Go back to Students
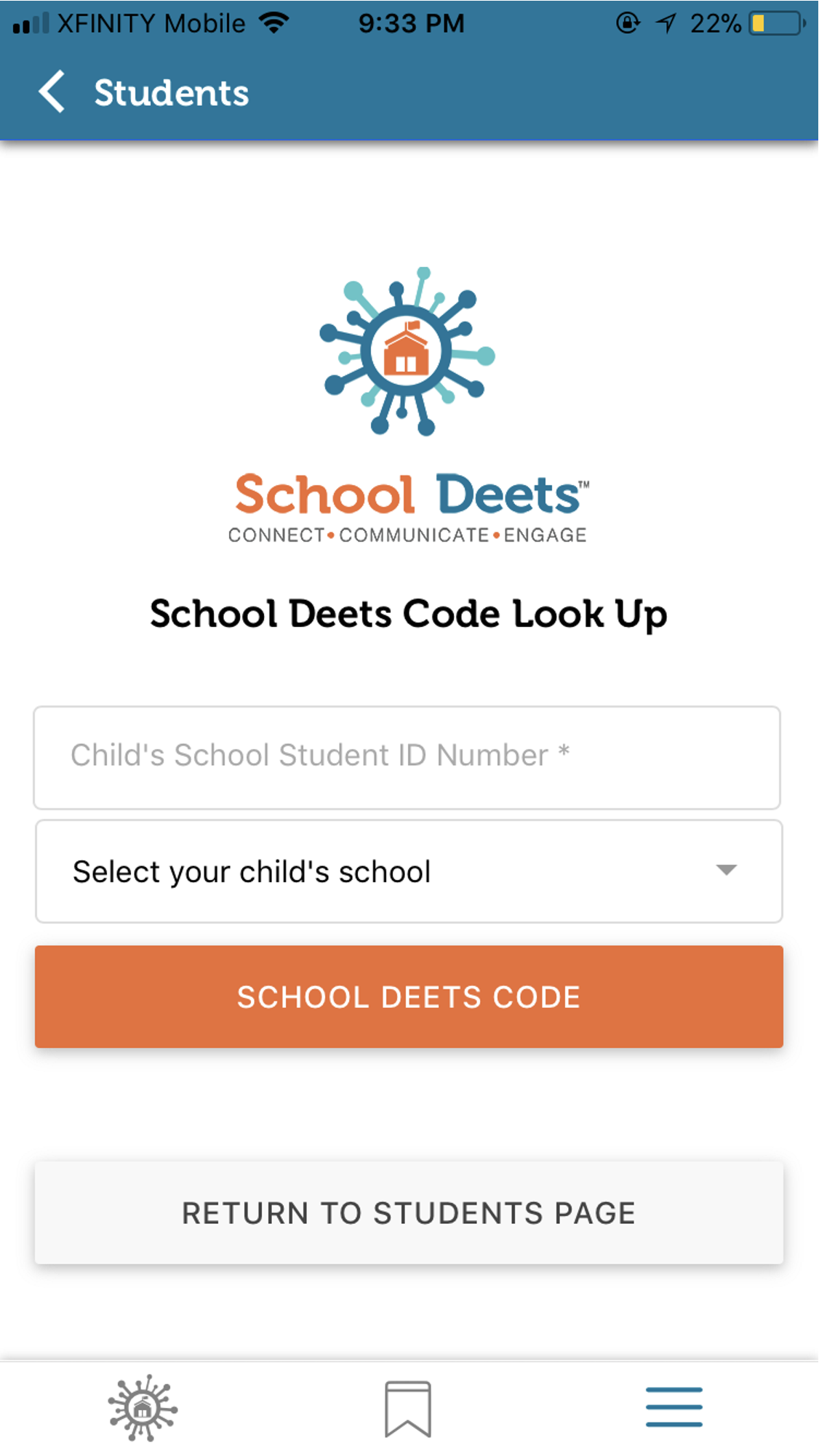The image size is (819, 1456). pos(52,92)
